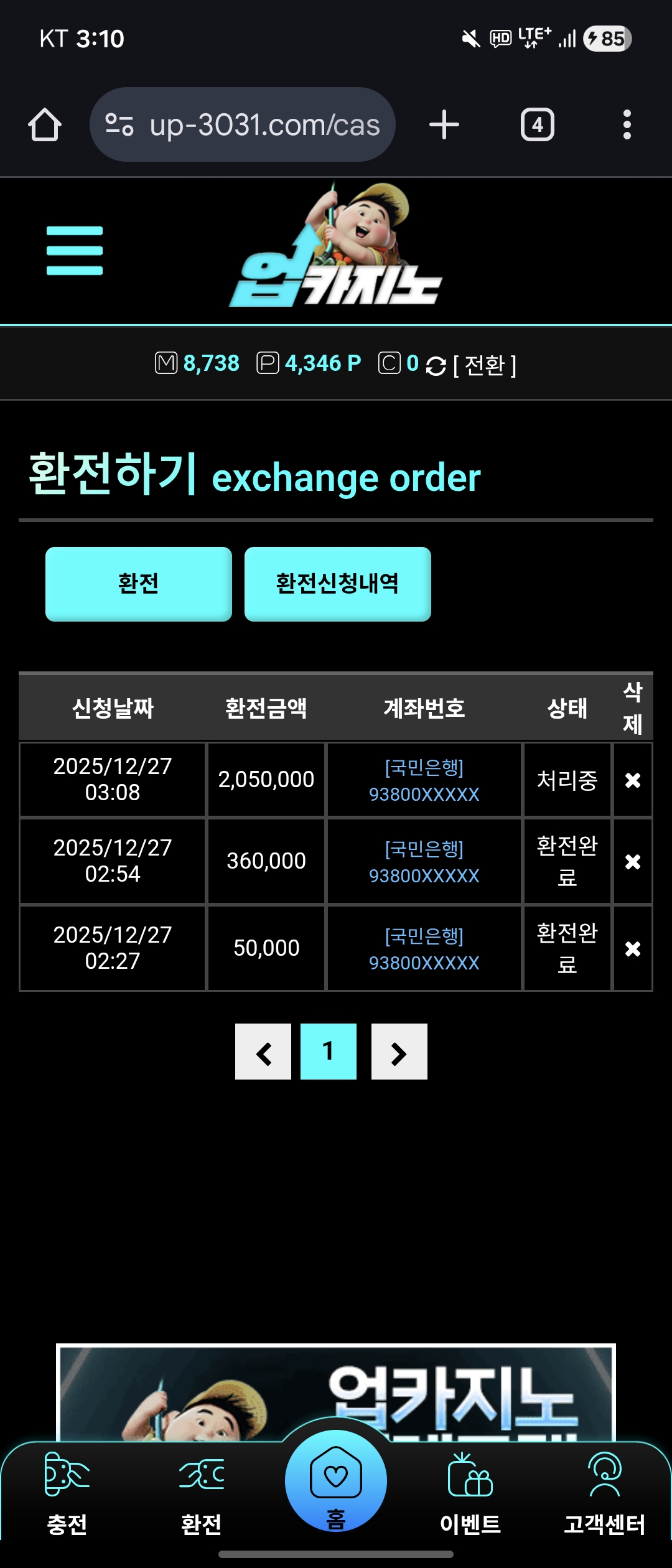Delete the 2,050,000 exchange request

[x=633, y=780]
